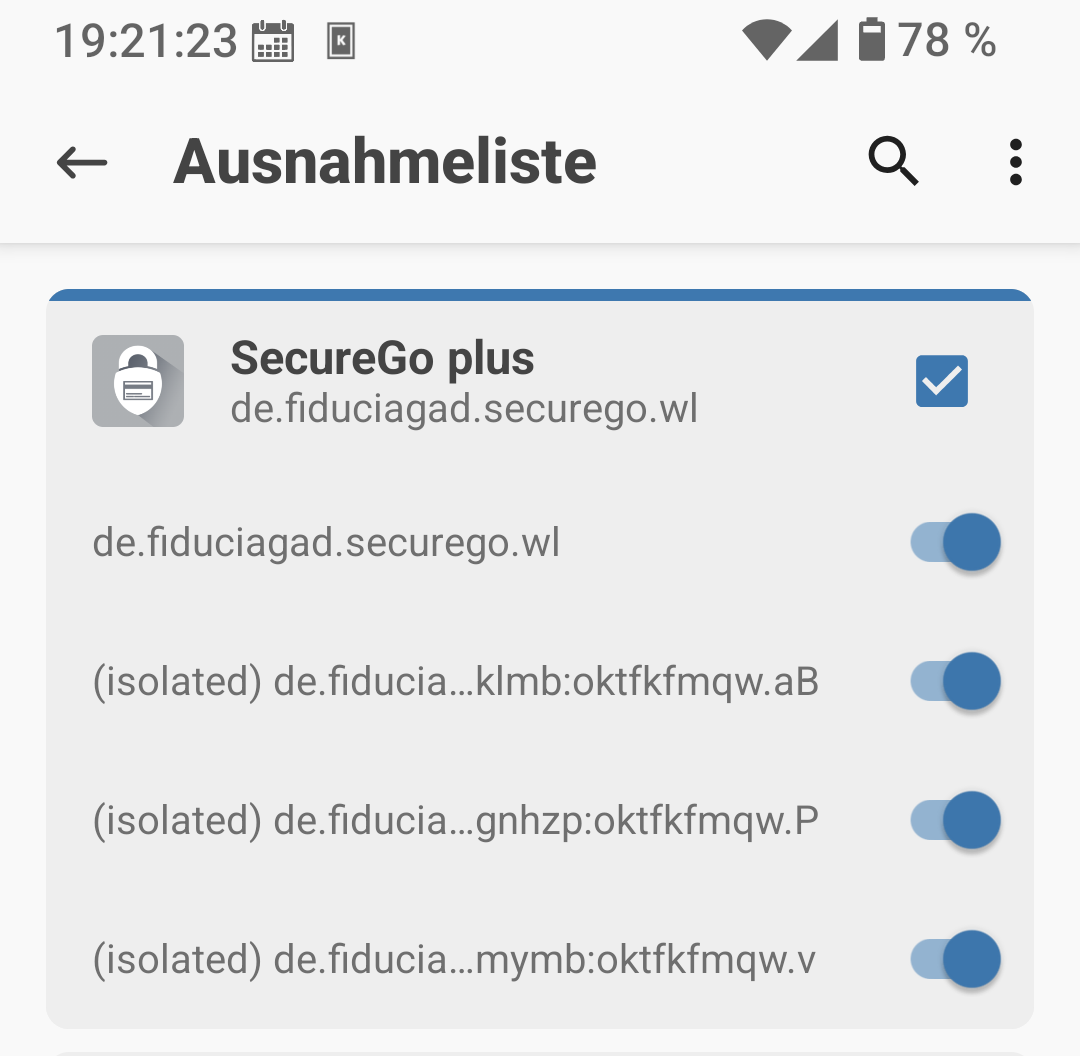Screen dimensions: 1080x1056
Task: Toggle off de.fiduciagad.securego.wl switch
Action: tap(955, 543)
